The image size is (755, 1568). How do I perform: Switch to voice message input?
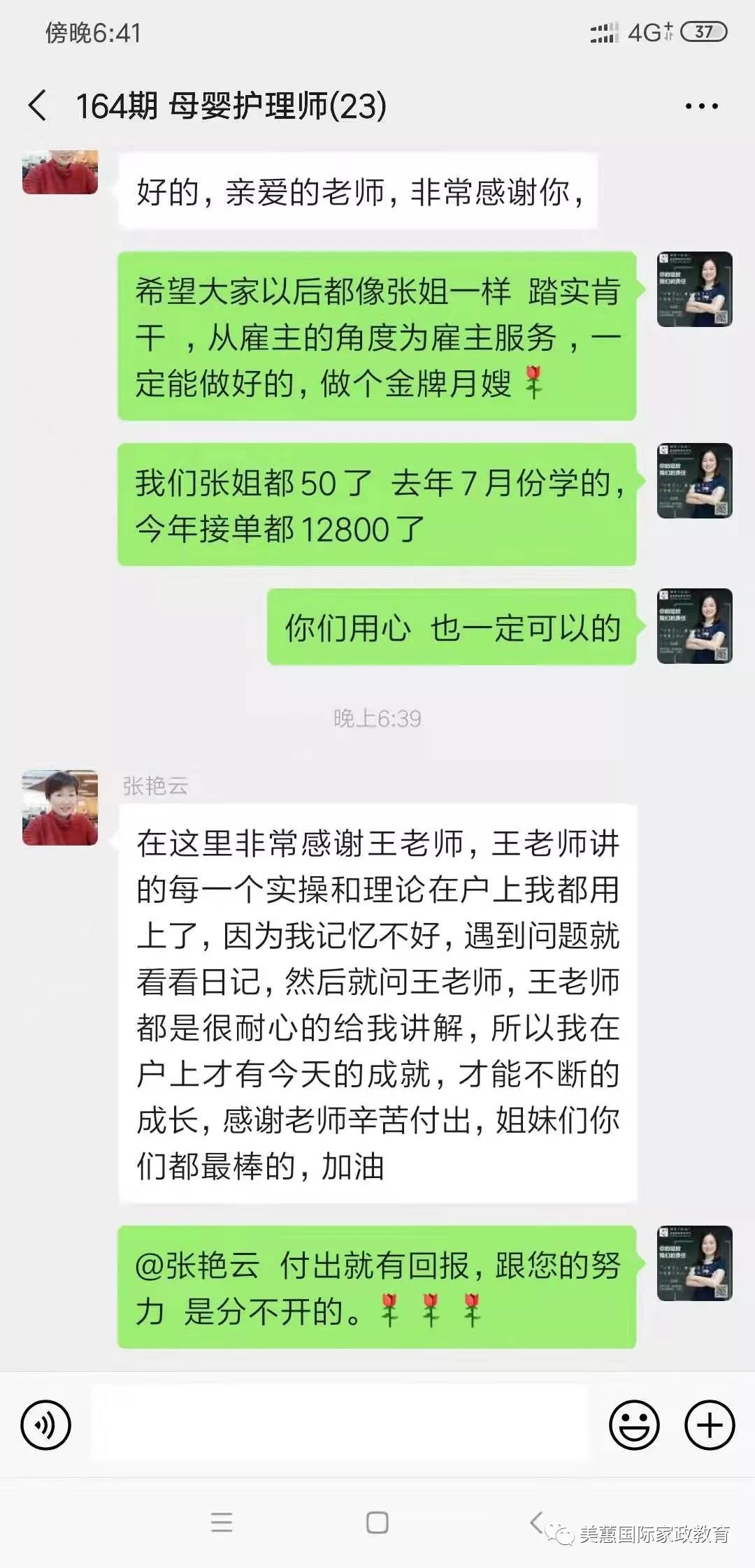pos(46,1425)
